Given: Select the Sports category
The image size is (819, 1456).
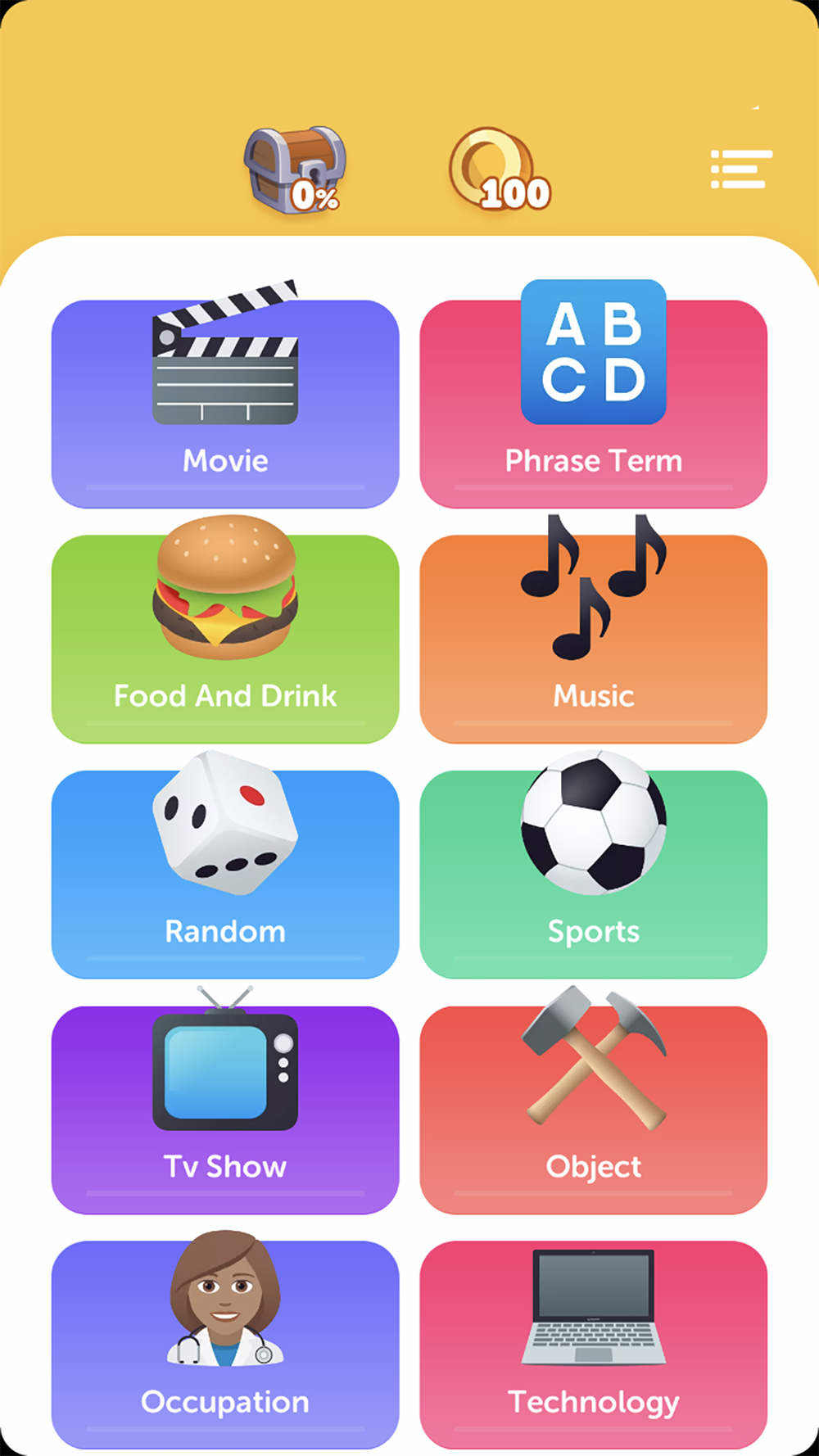Looking at the screenshot, I should tap(594, 874).
